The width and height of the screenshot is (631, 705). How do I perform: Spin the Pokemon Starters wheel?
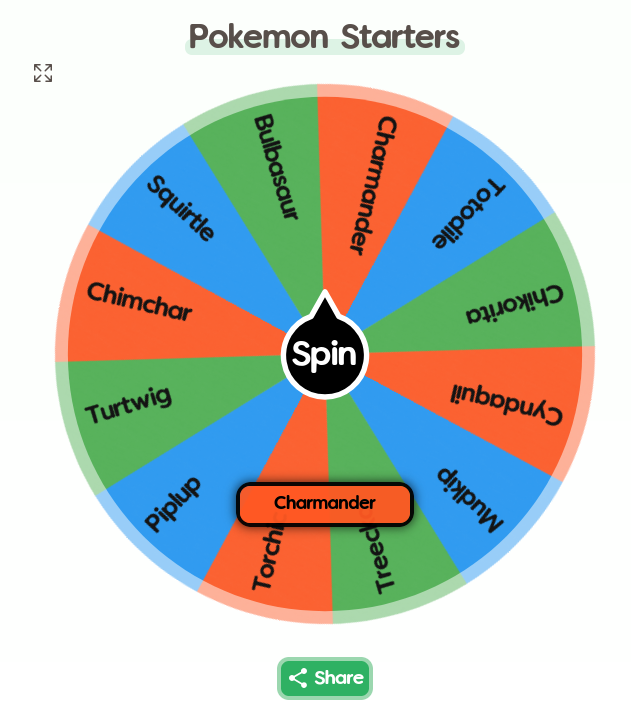click(x=325, y=354)
